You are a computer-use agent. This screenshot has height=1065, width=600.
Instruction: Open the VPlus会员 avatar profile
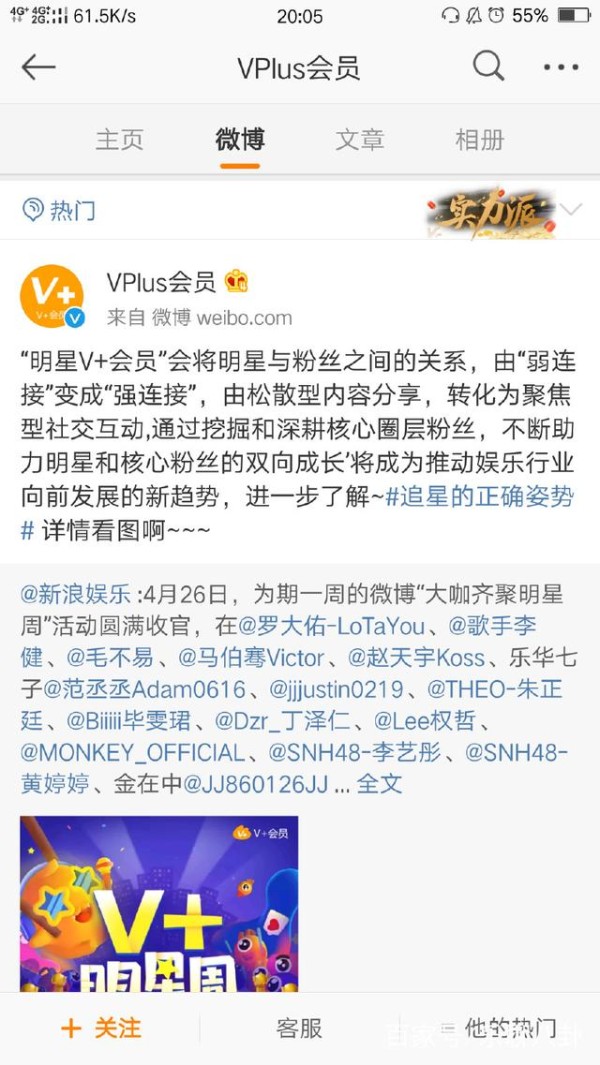coord(52,296)
